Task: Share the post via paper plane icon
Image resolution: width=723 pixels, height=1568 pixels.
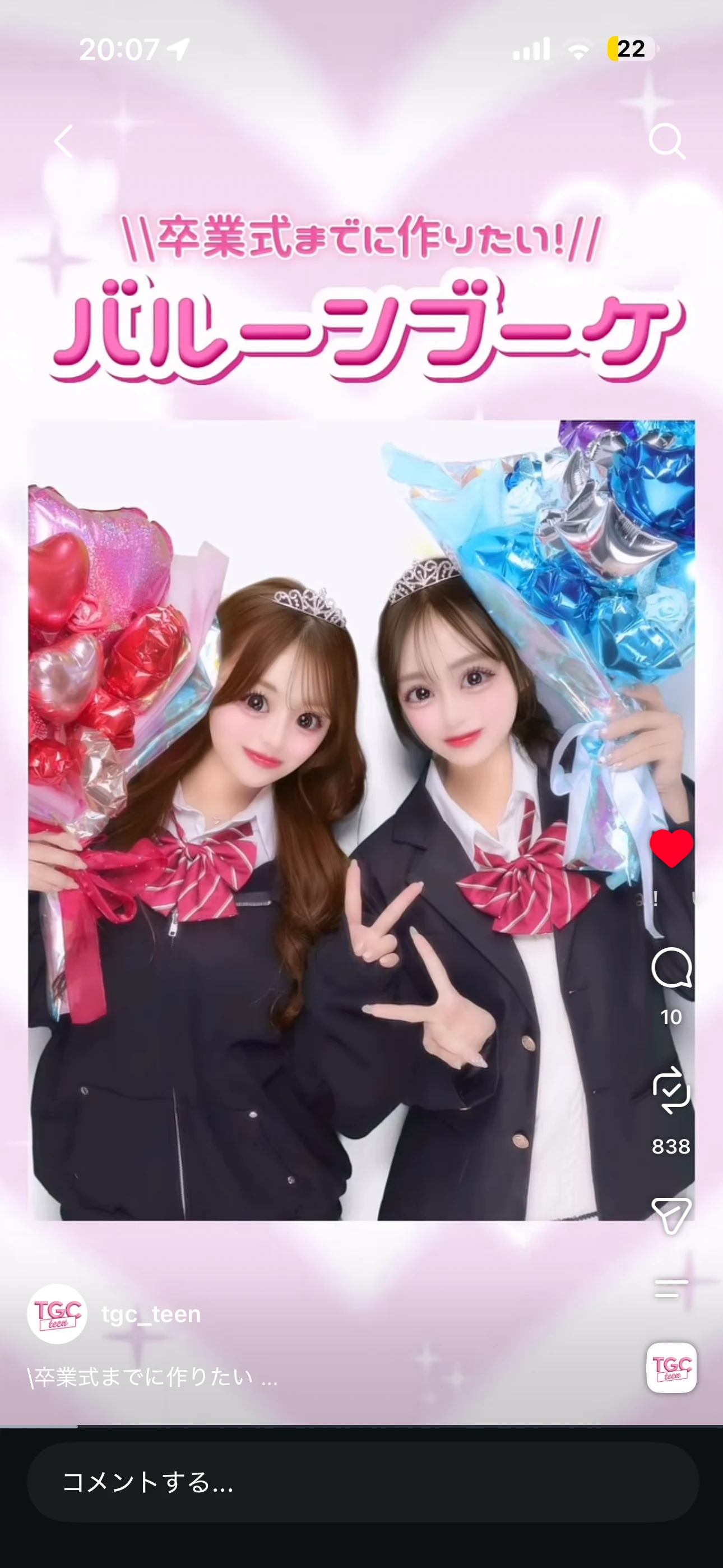Action: pos(671,1216)
